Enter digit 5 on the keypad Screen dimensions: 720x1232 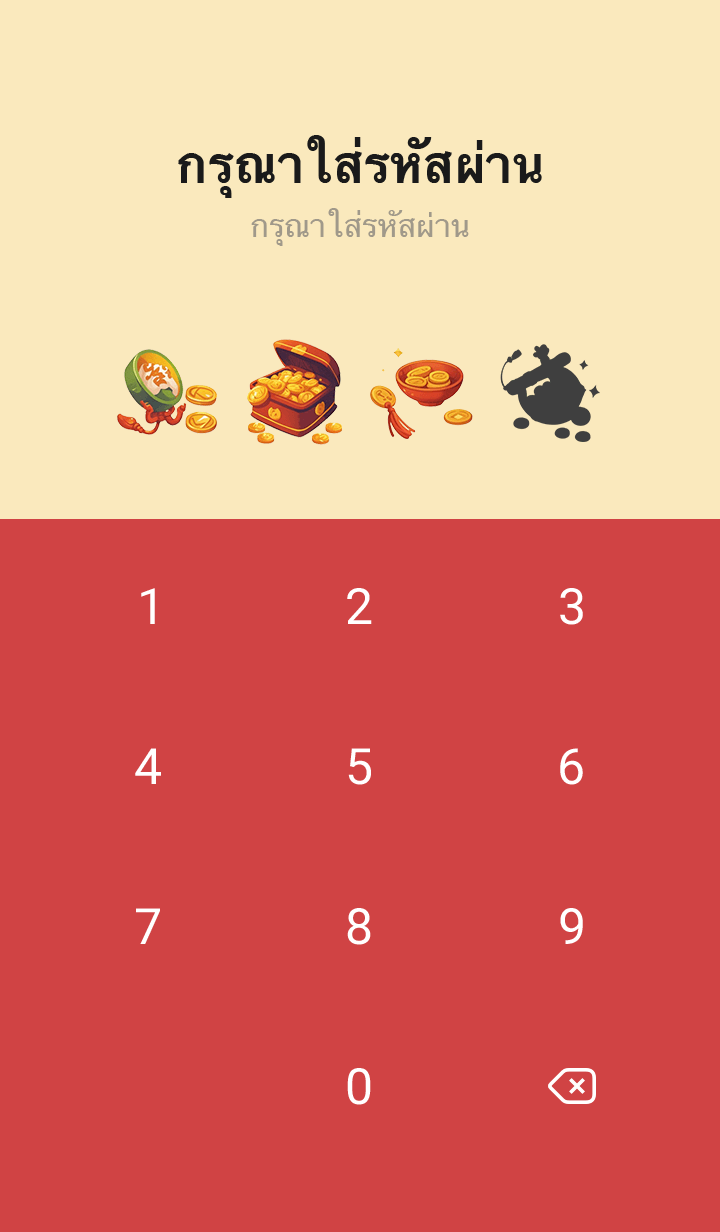click(x=359, y=767)
